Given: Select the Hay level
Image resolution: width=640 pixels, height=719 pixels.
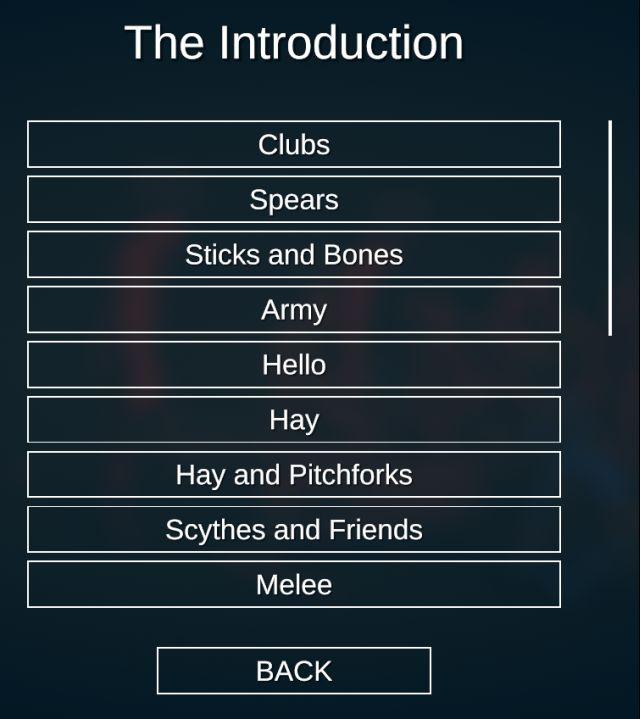Looking at the screenshot, I should point(293,419).
